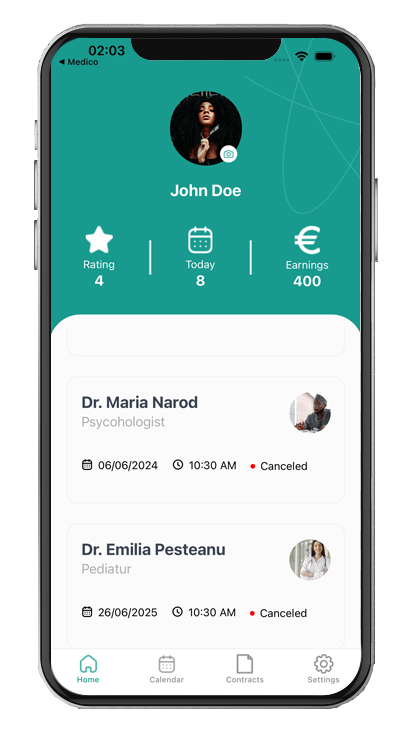Open Dr. Maria Narod's appointment card
Image resolution: width=409 pixels, height=735 pixels.
click(206, 440)
